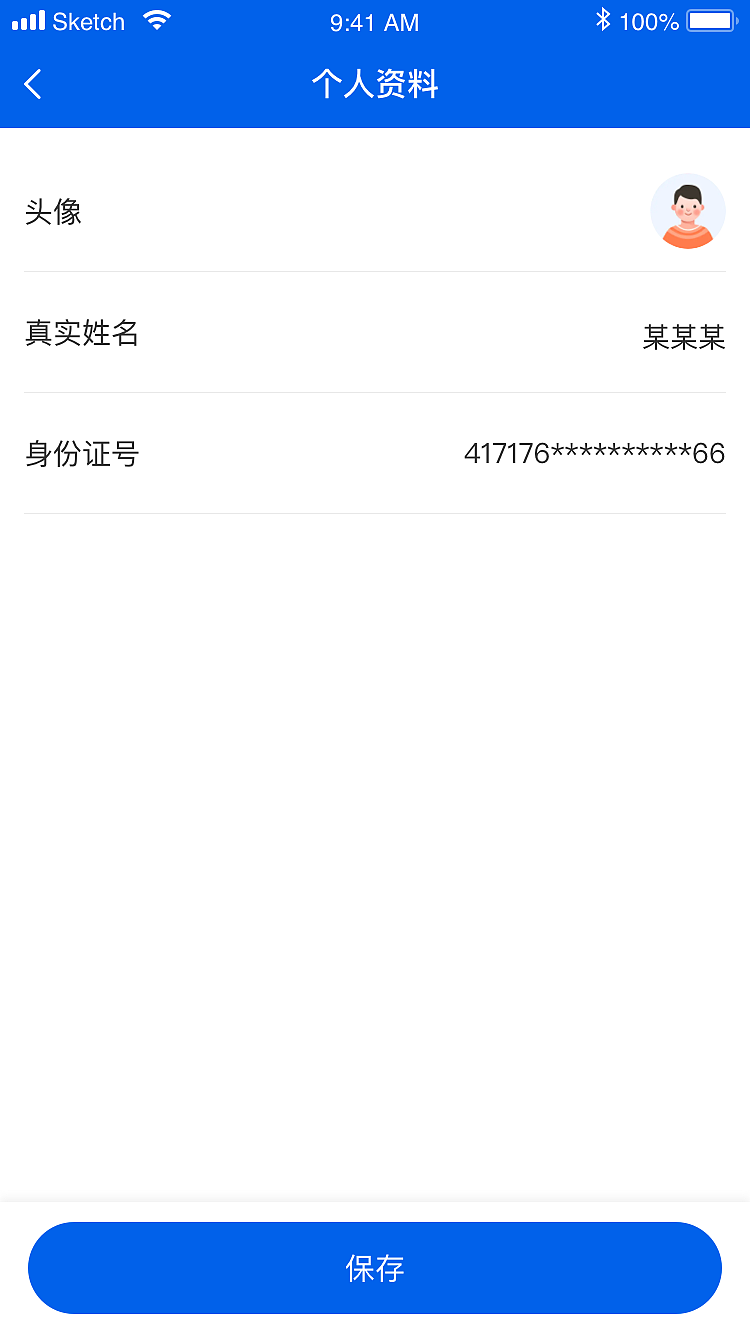Click the 9:41 AM clock display
The height and width of the screenshot is (1334, 750).
(x=374, y=22)
